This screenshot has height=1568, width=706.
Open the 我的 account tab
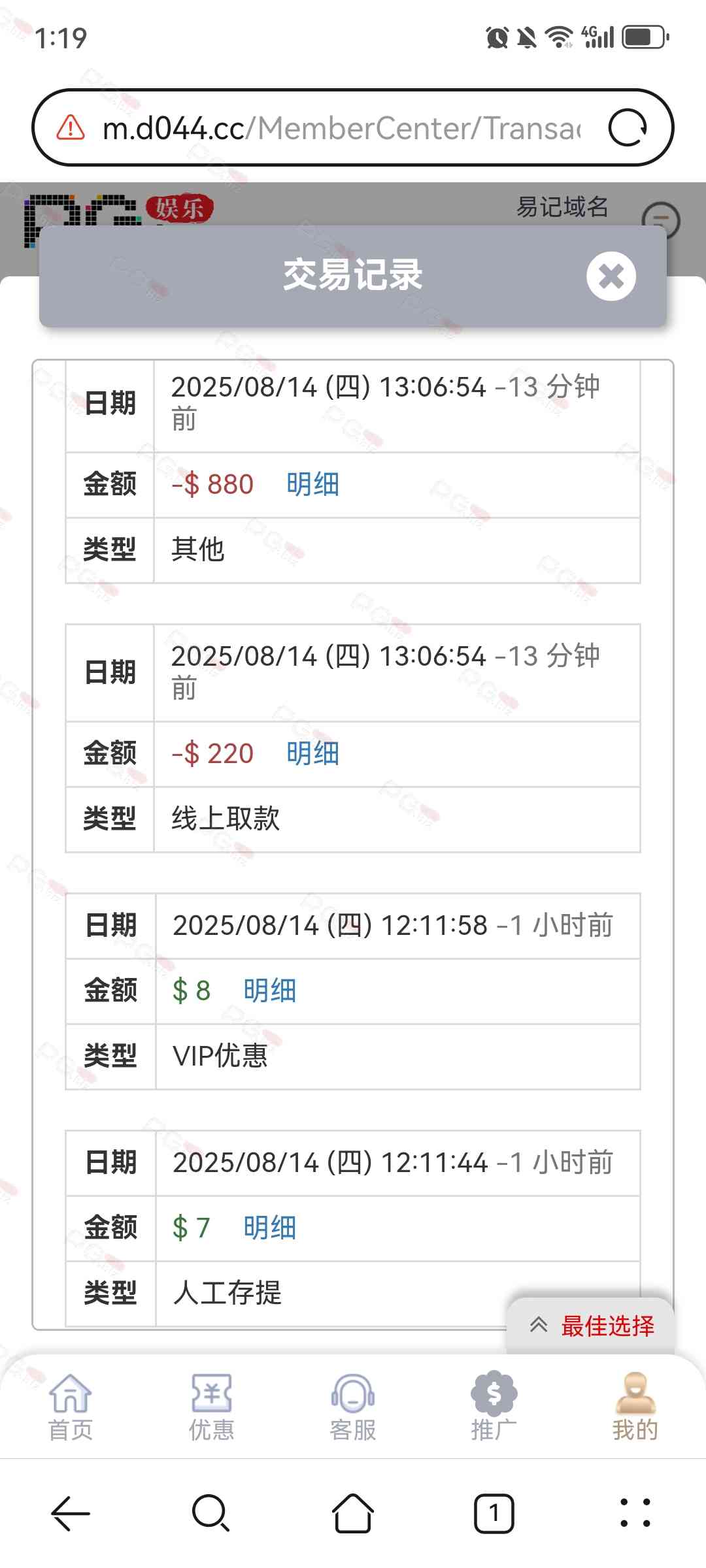635,1407
